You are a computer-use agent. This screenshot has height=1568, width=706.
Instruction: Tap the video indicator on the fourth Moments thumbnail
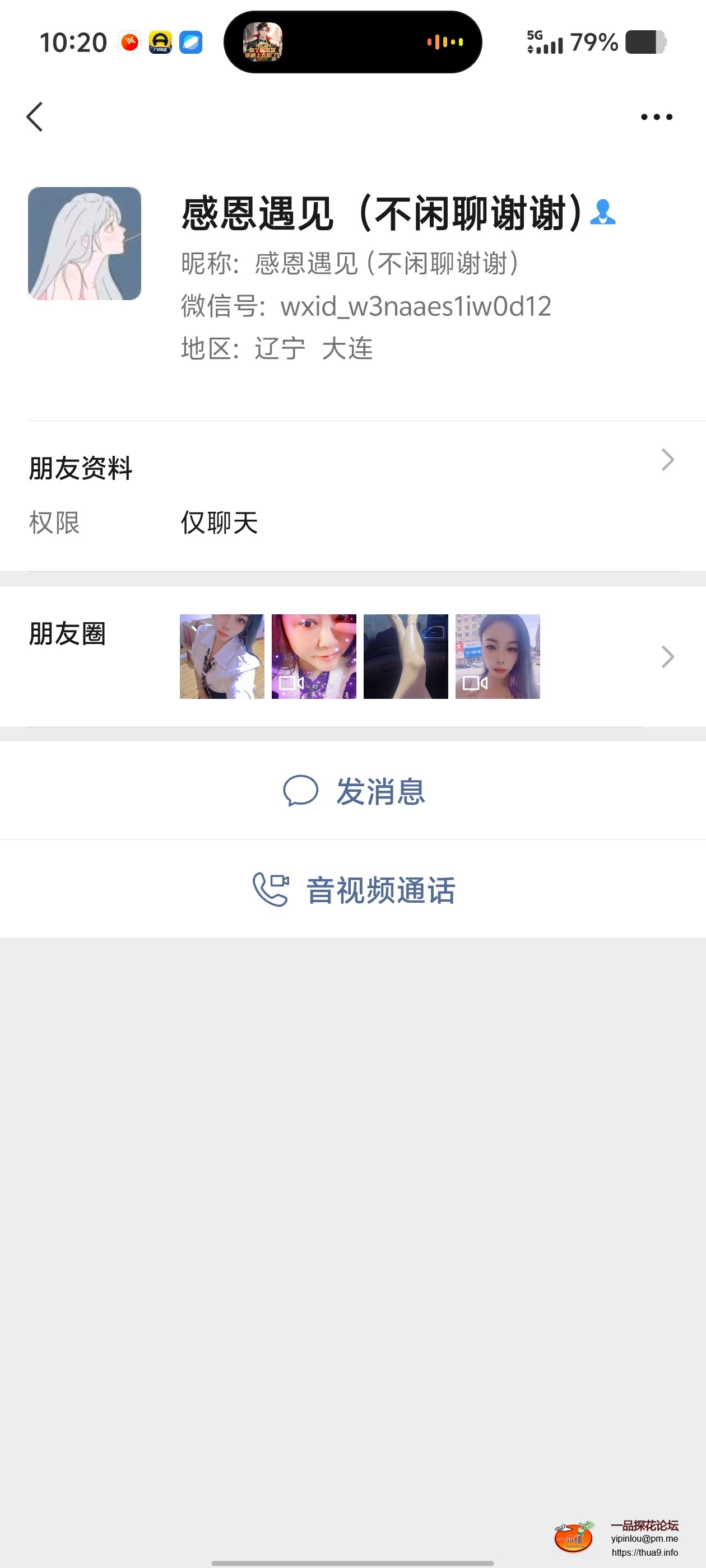474,684
